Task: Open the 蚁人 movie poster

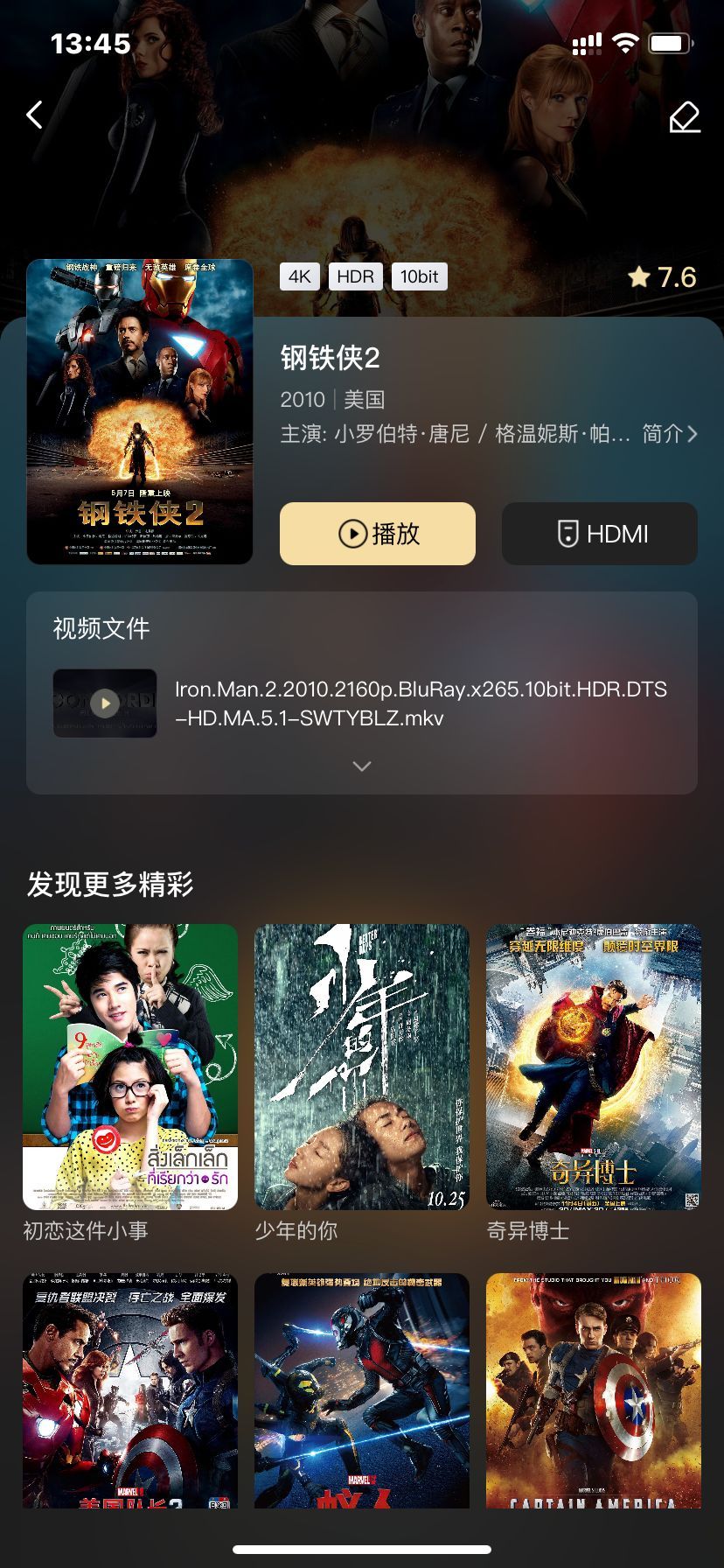Action: pyautogui.click(x=362, y=1390)
